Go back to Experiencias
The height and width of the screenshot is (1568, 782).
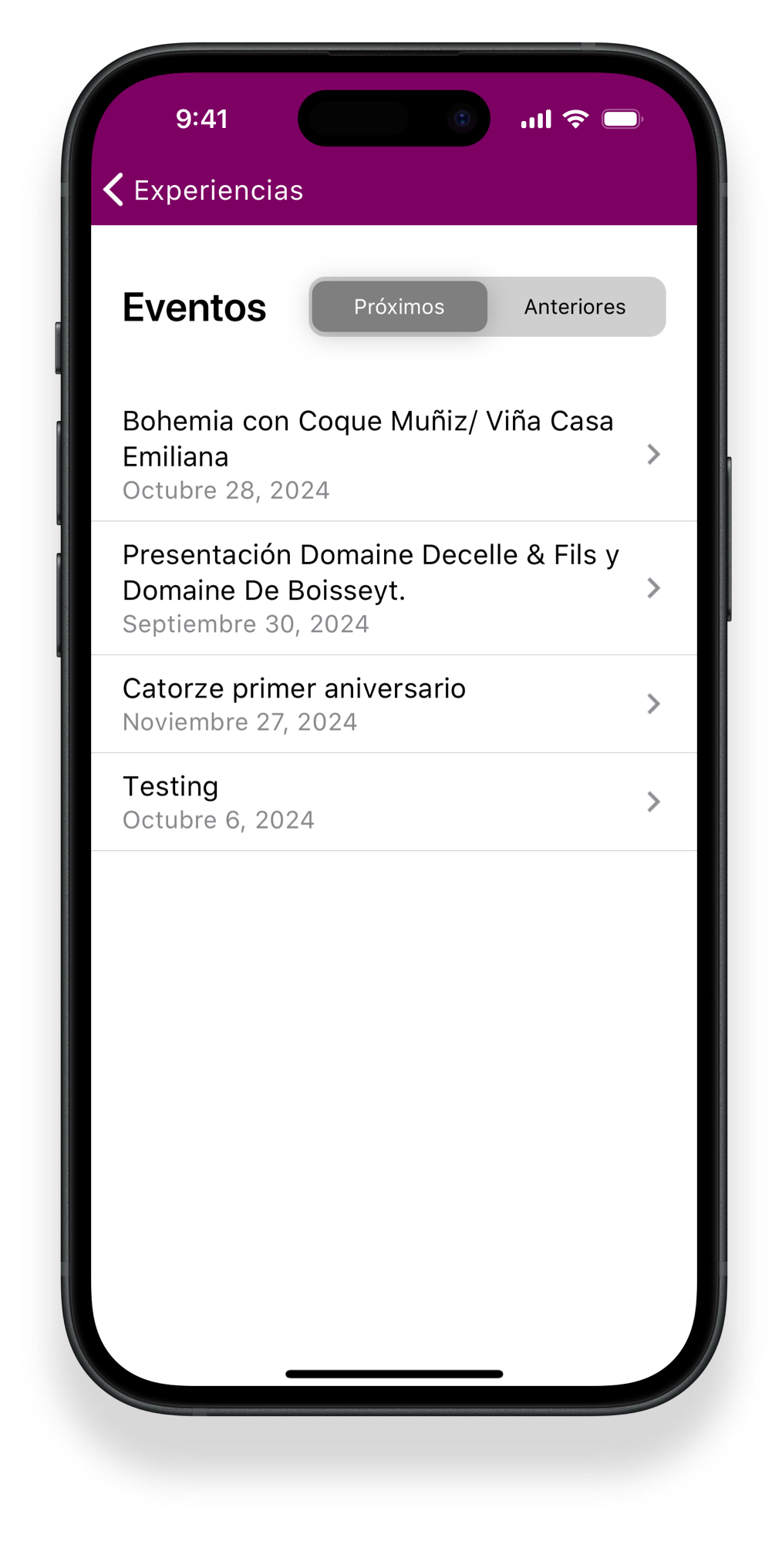(204, 190)
